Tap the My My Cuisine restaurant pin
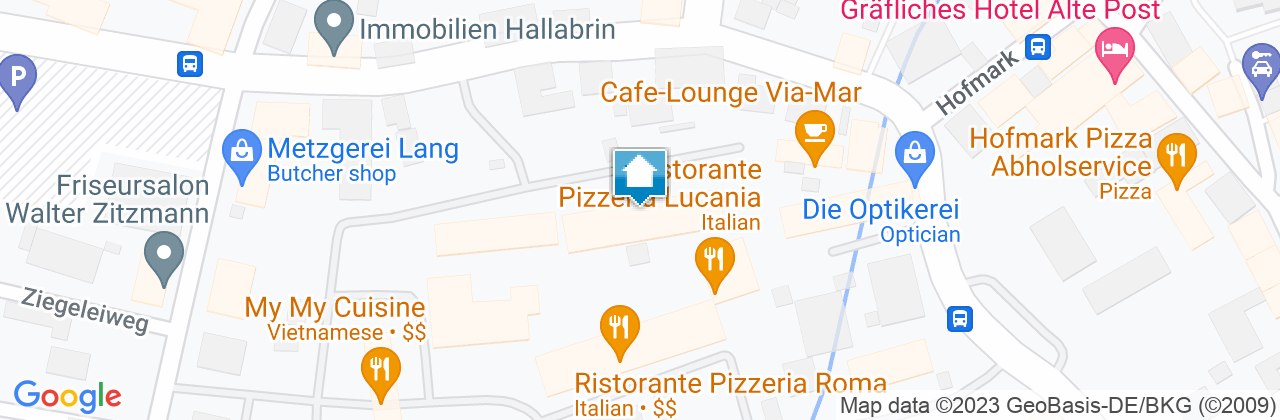 coord(380,369)
